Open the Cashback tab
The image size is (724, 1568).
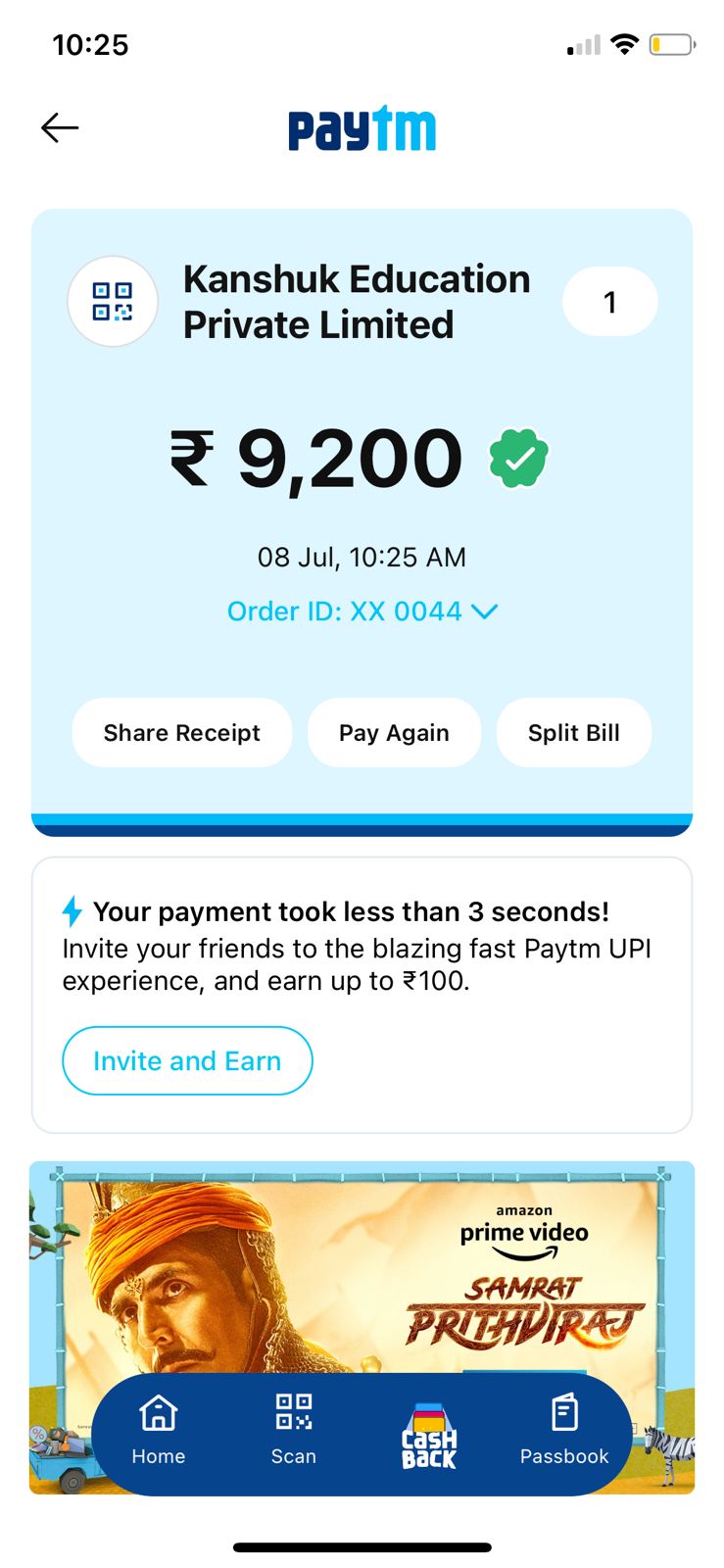tap(428, 1437)
